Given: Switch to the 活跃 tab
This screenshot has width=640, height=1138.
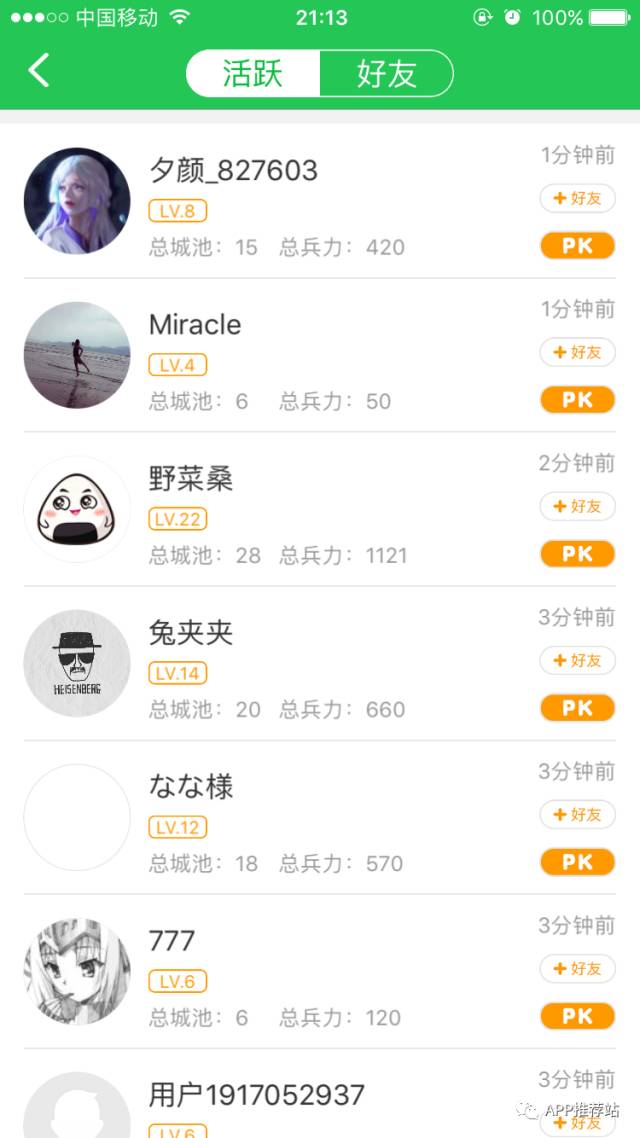Looking at the screenshot, I should tap(253, 74).
